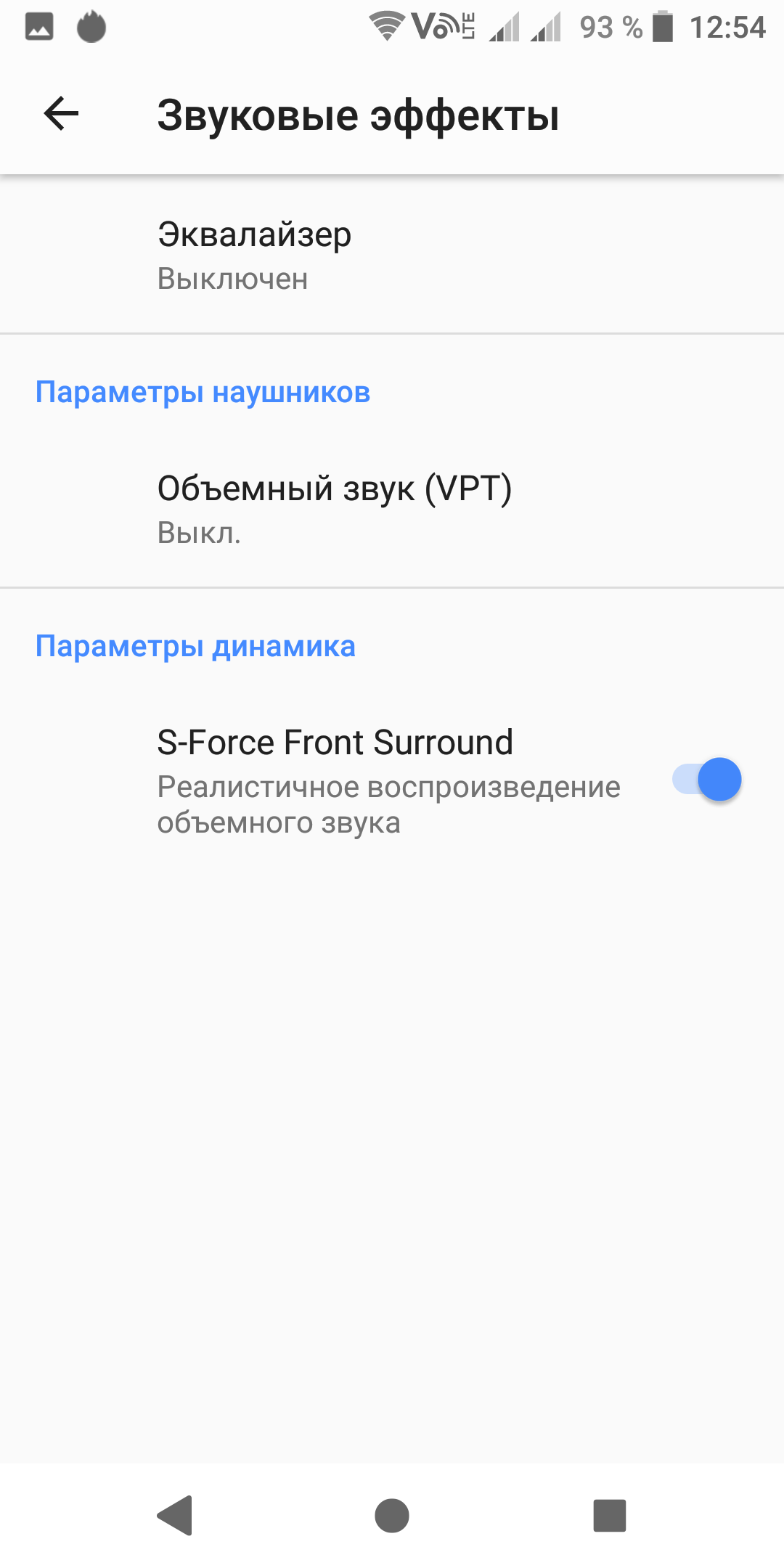Screen dimensions: 784x1568
Task: Open recent apps via square button
Action: (609, 1516)
